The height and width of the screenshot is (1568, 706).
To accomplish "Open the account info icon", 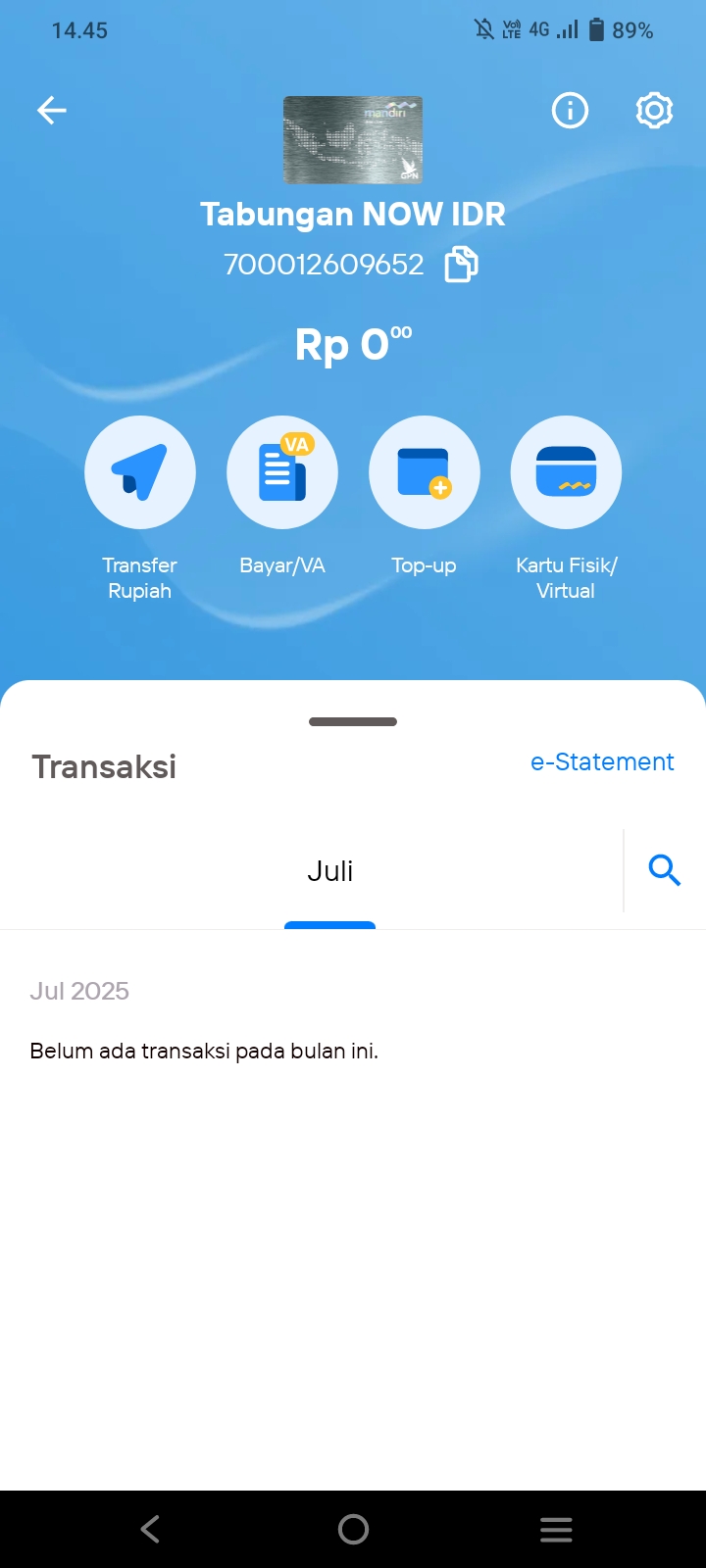I will point(570,111).
